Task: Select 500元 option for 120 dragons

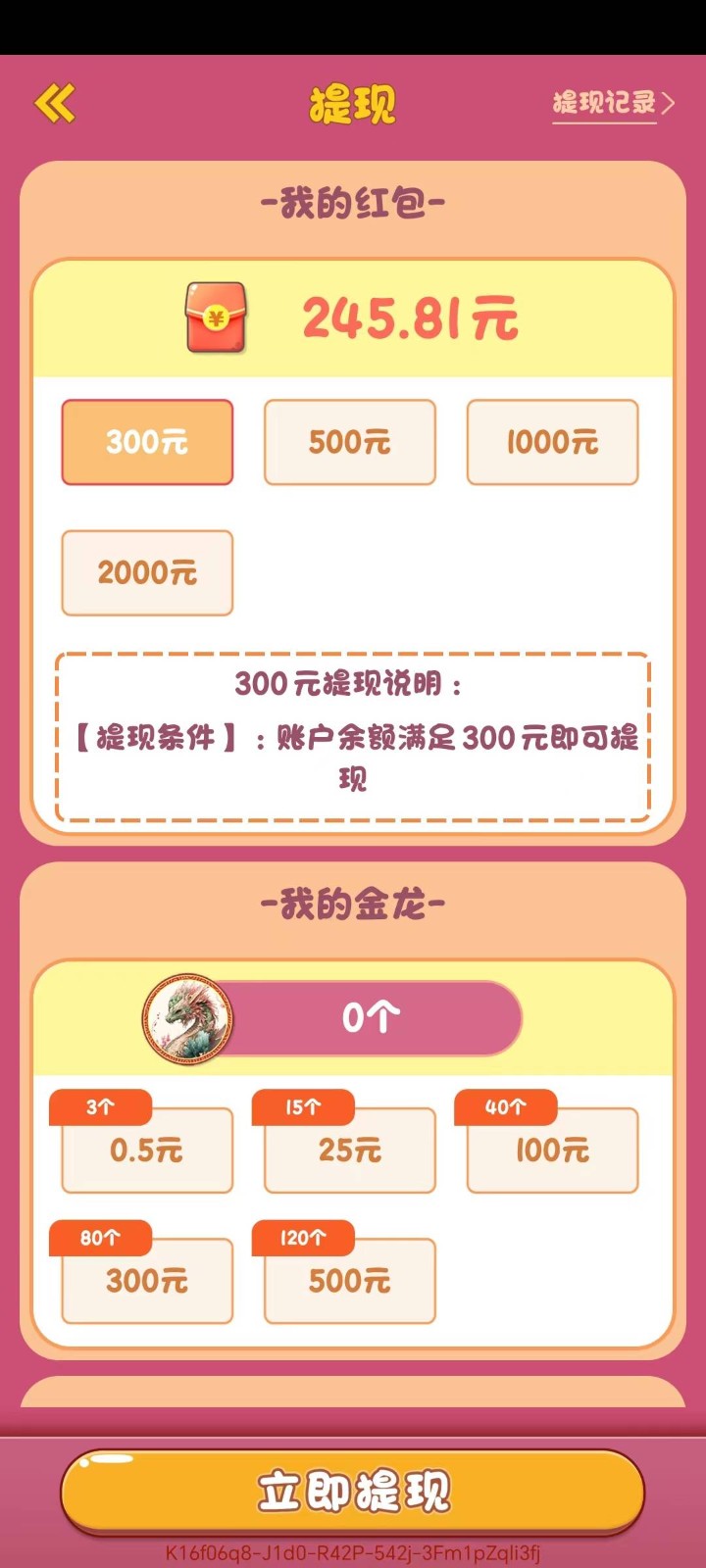Action: click(349, 1280)
